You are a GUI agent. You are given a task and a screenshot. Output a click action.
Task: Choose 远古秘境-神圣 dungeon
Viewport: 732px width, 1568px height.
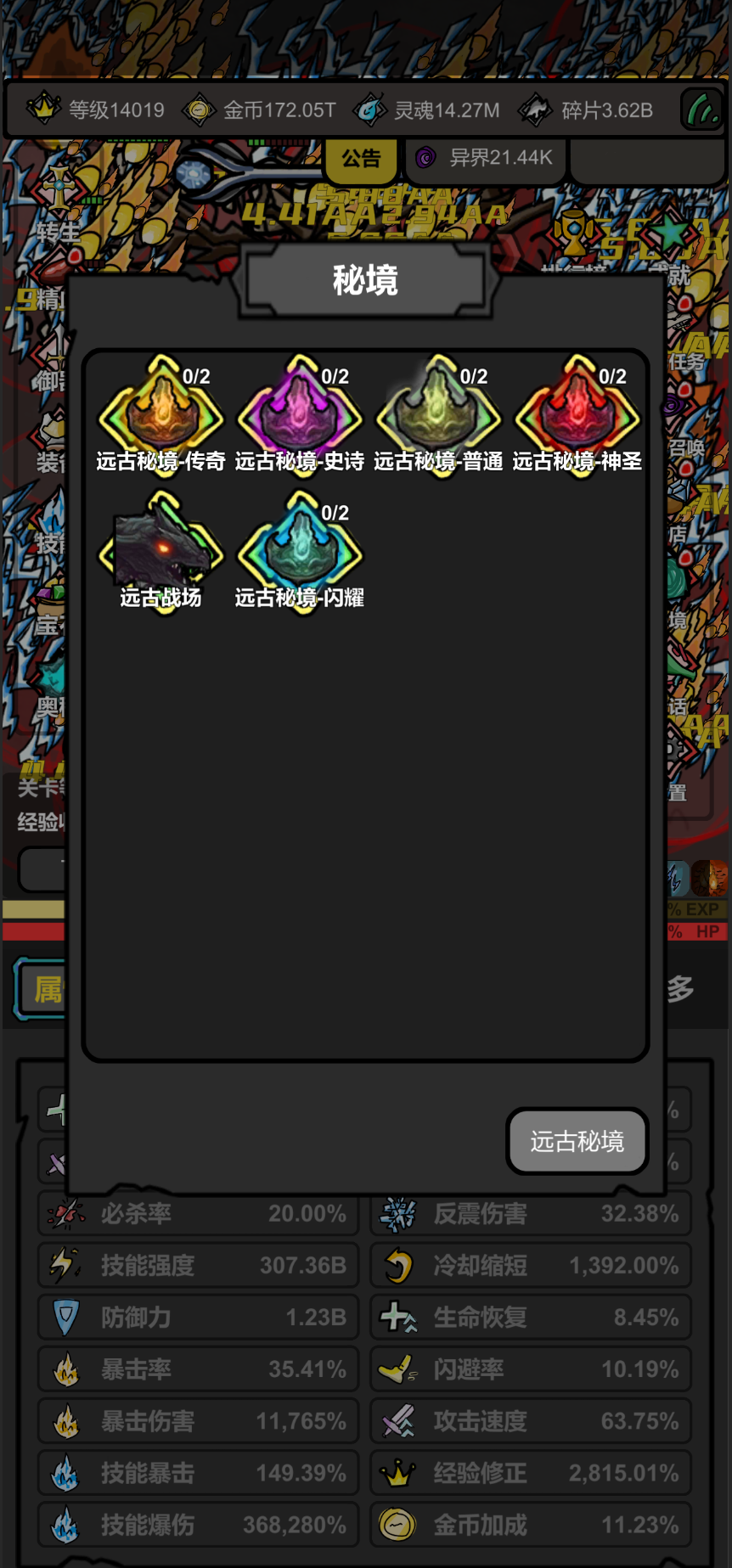point(577,416)
